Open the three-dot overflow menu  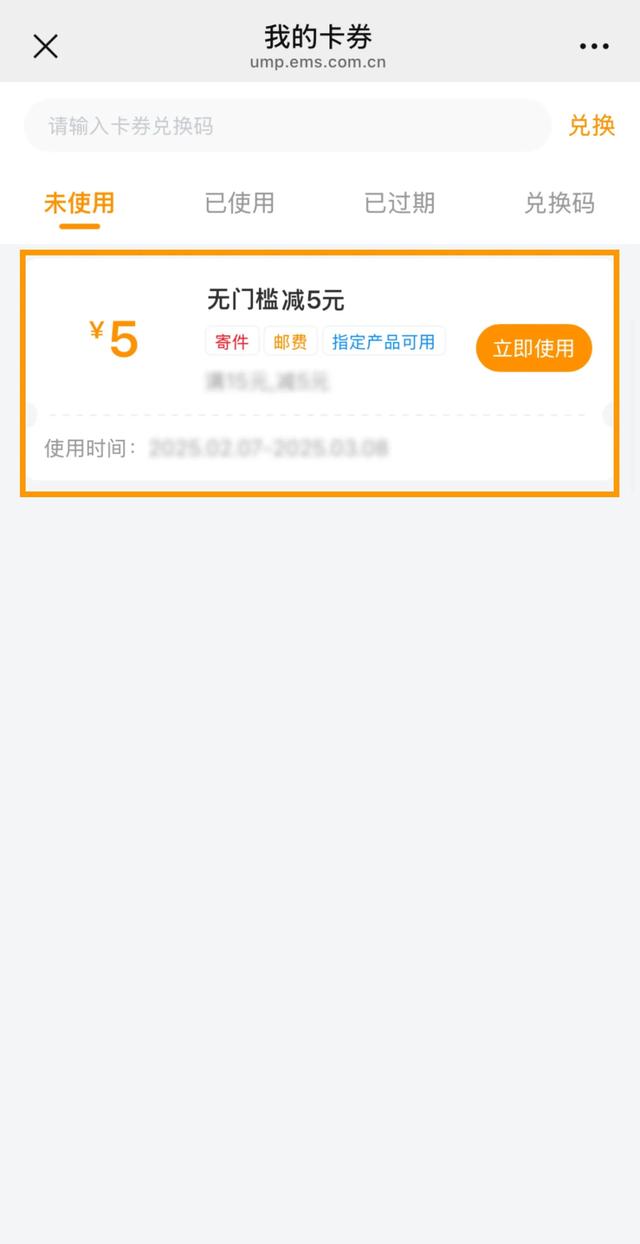coord(594,46)
